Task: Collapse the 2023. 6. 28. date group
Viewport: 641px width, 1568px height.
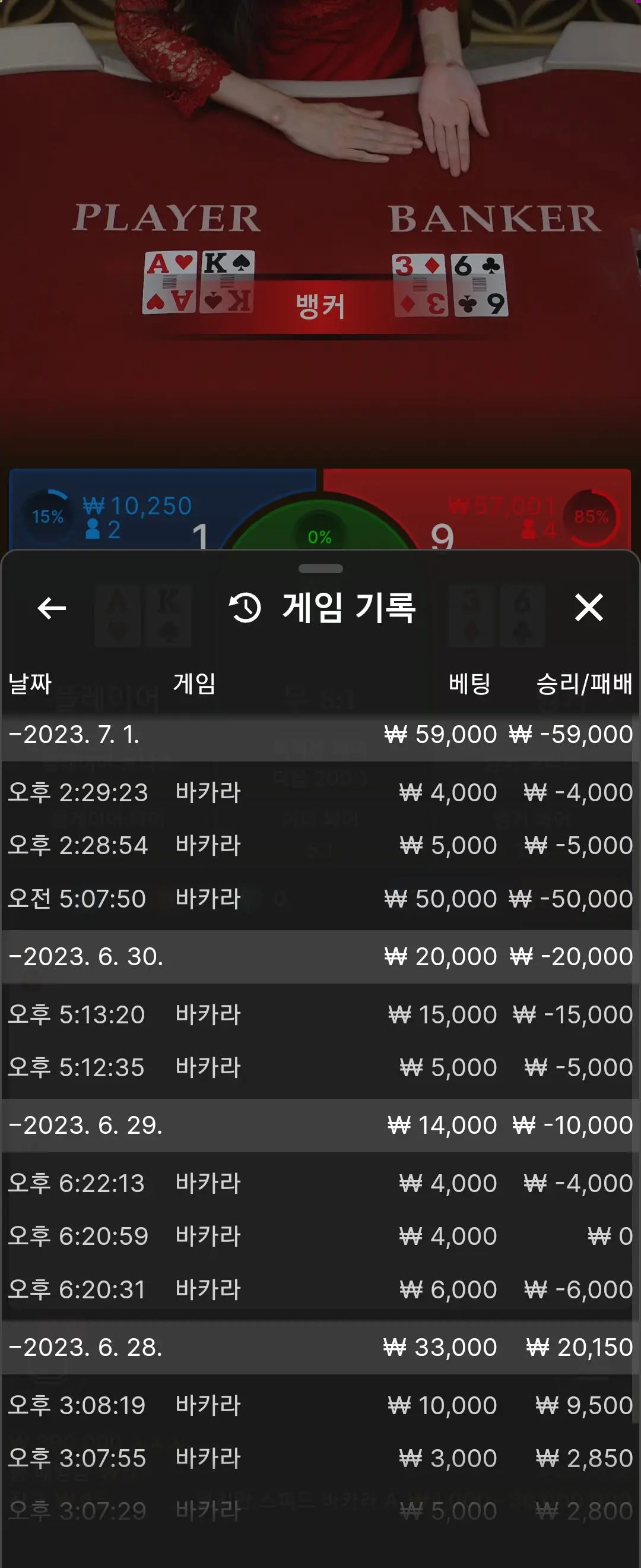Action: [x=320, y=1348]
